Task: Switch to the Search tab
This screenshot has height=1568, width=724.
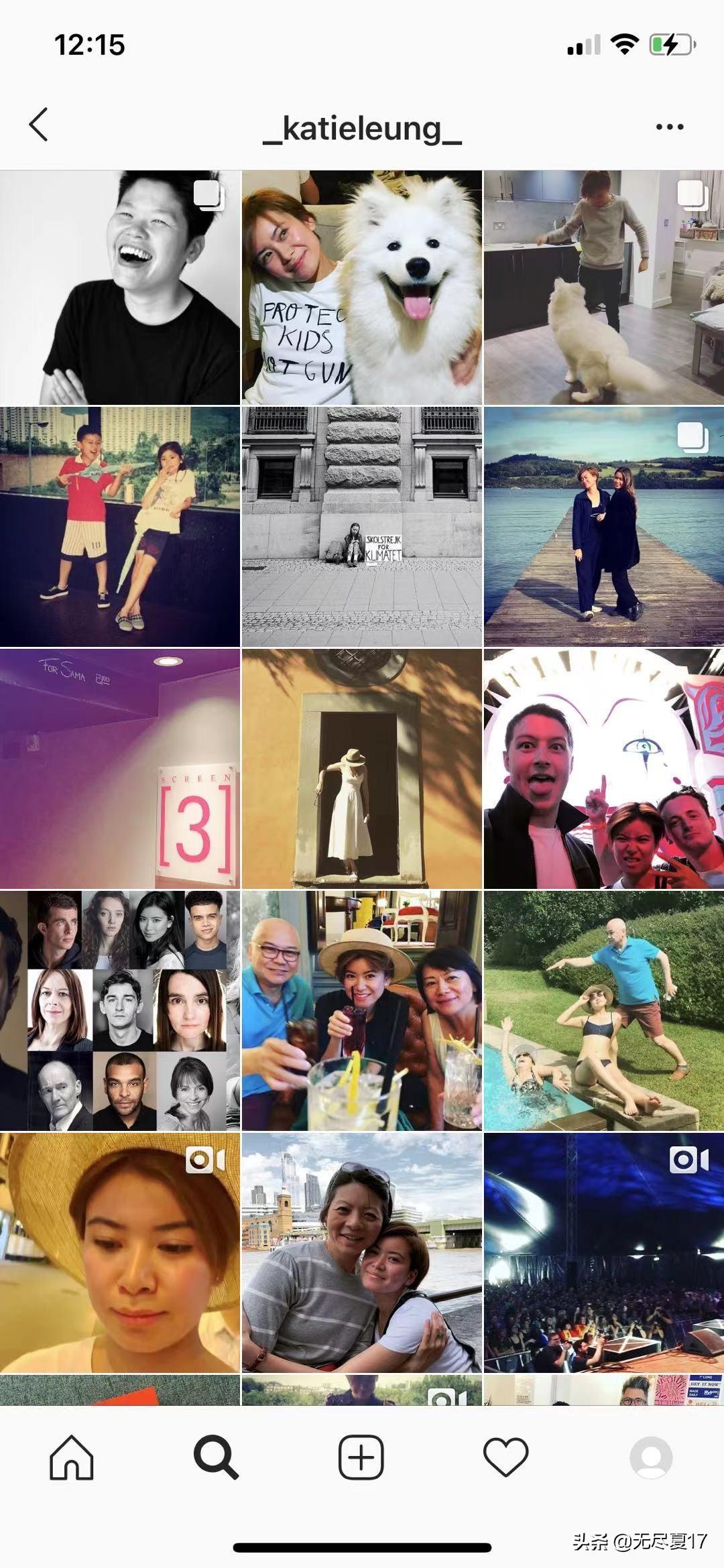Action: coord(216,1456)
